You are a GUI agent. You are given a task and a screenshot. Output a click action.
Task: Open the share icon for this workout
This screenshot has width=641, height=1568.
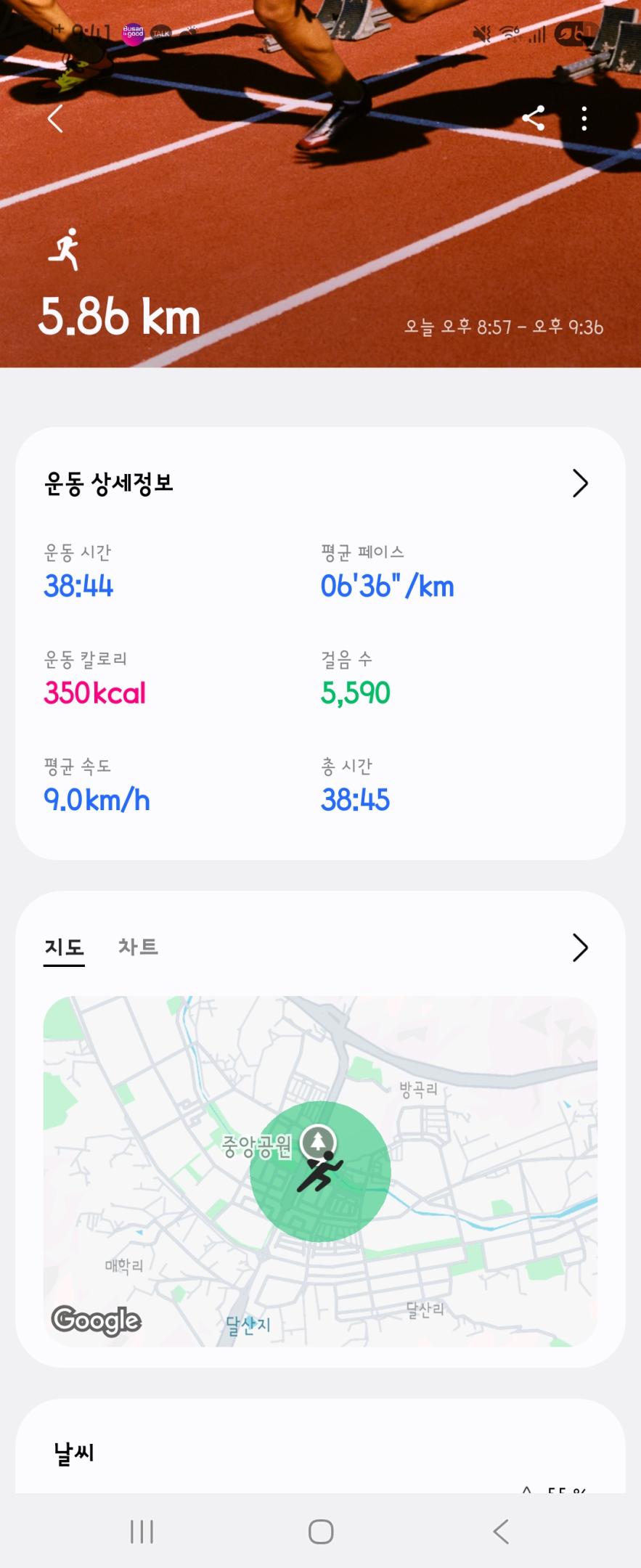534,118
